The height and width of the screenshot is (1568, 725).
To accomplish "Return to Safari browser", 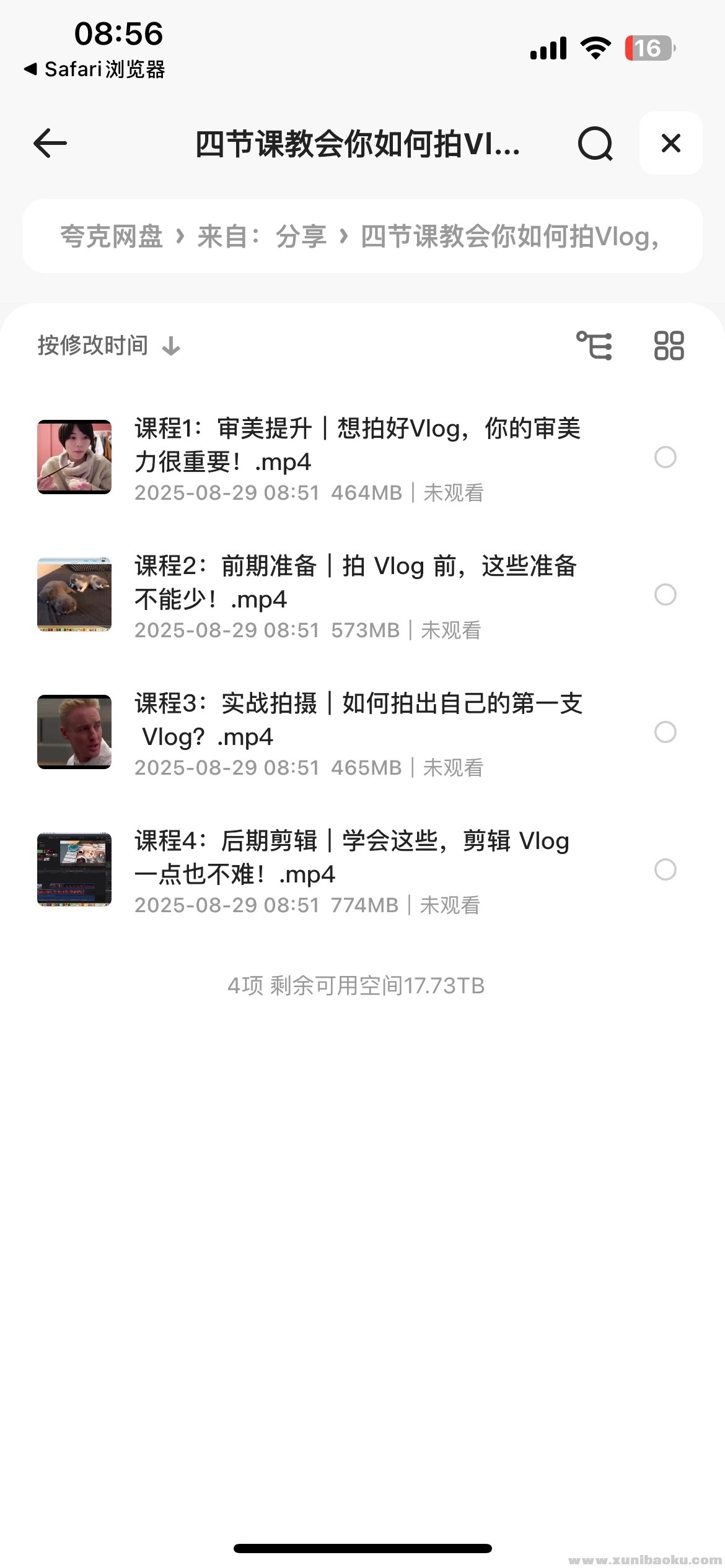I will coord(94,69).
